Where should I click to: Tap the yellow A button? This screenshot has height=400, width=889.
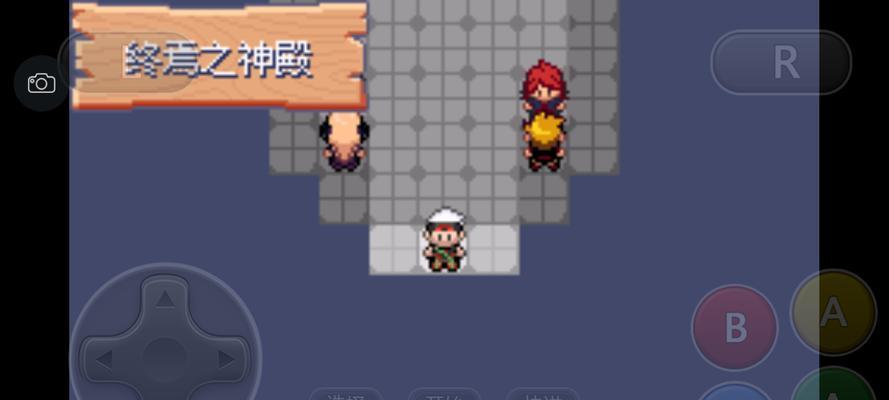pyautogui.click(x=833, y=313)
